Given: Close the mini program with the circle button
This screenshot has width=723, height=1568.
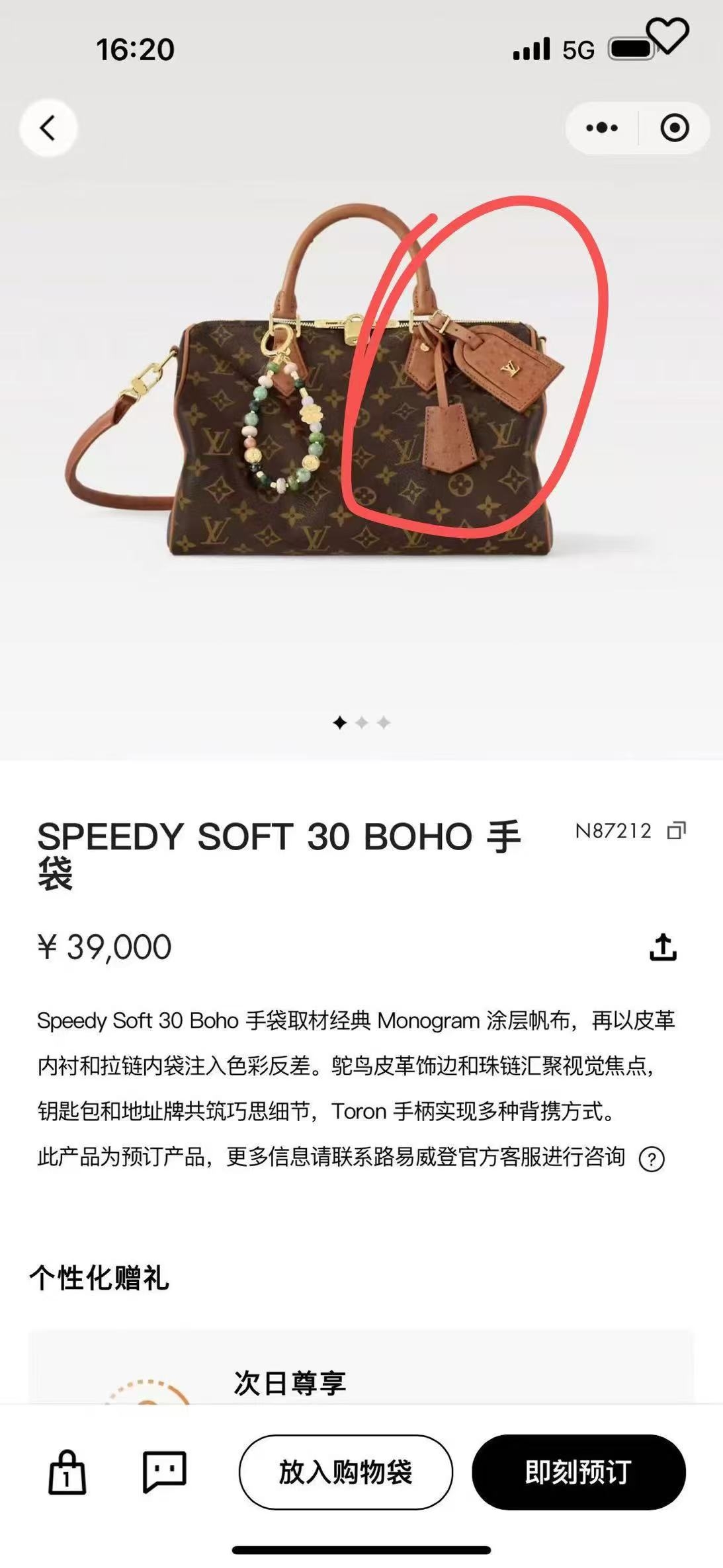Looking at the screenshot, I should (675, 128).
